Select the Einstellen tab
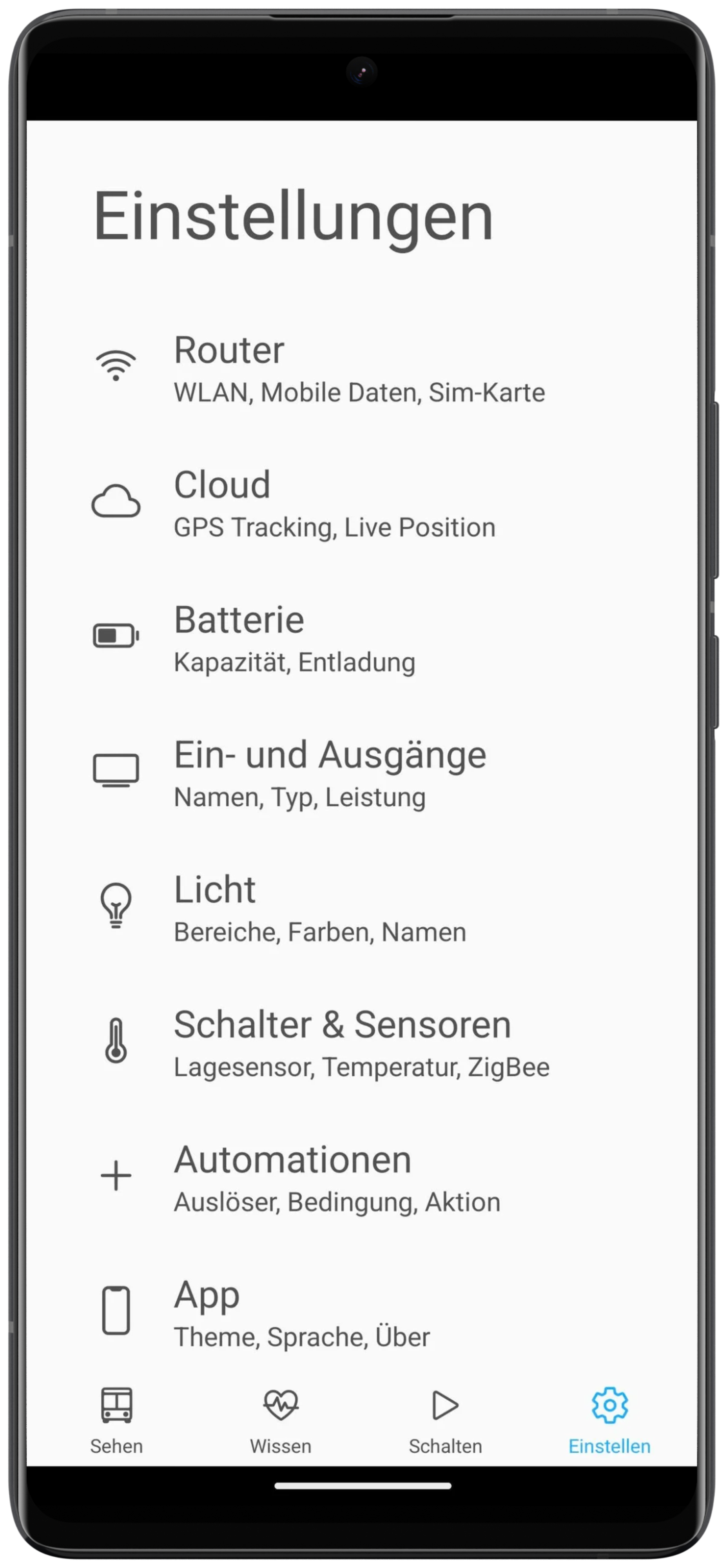The width and height of the screenshot is (727, 1568). [609, 1421]
